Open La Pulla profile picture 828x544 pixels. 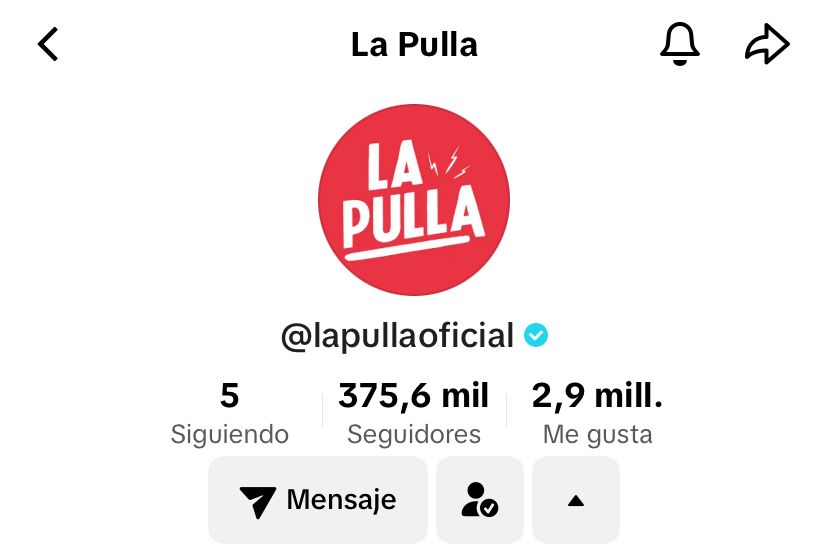[414, 198]
